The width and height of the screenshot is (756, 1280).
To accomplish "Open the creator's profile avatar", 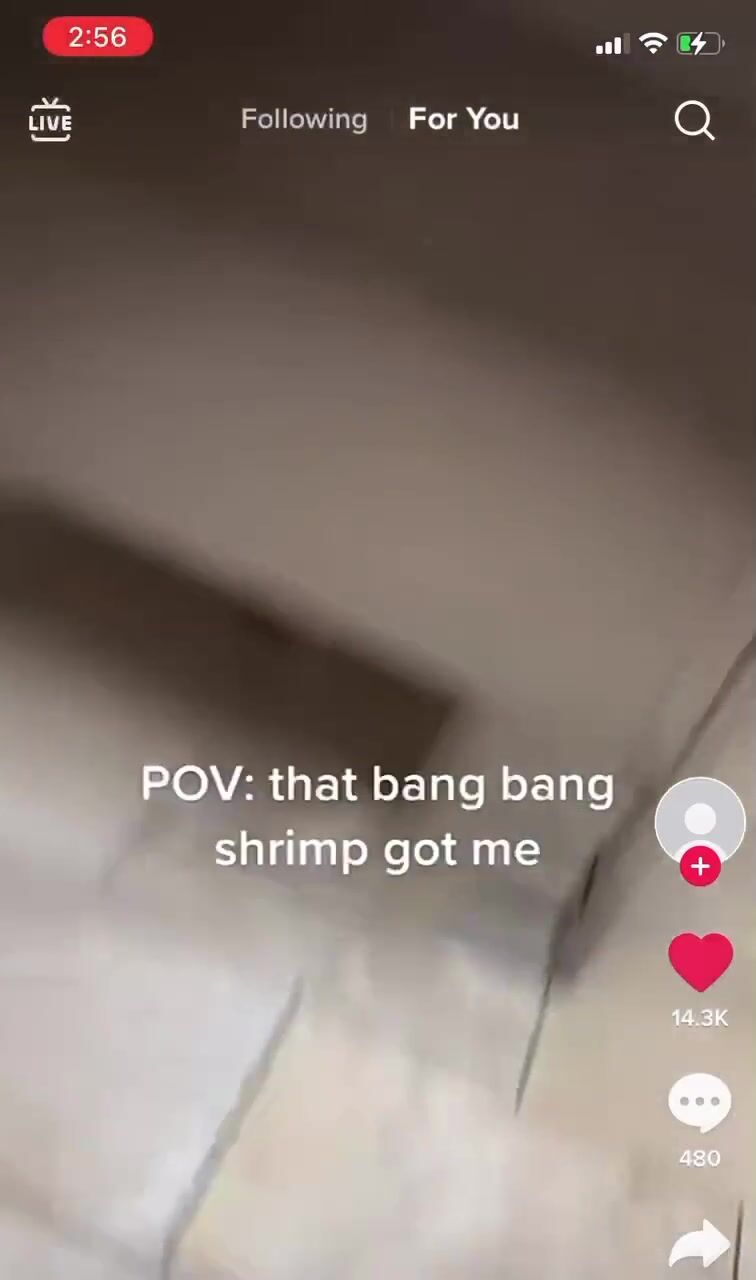I will (x=699, y=821).
